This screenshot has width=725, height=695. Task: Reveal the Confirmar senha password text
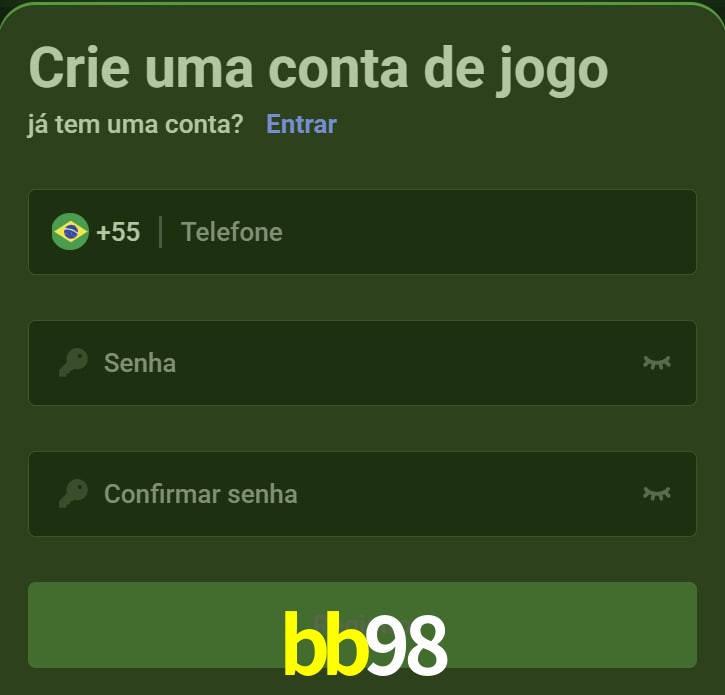(656, 493)
